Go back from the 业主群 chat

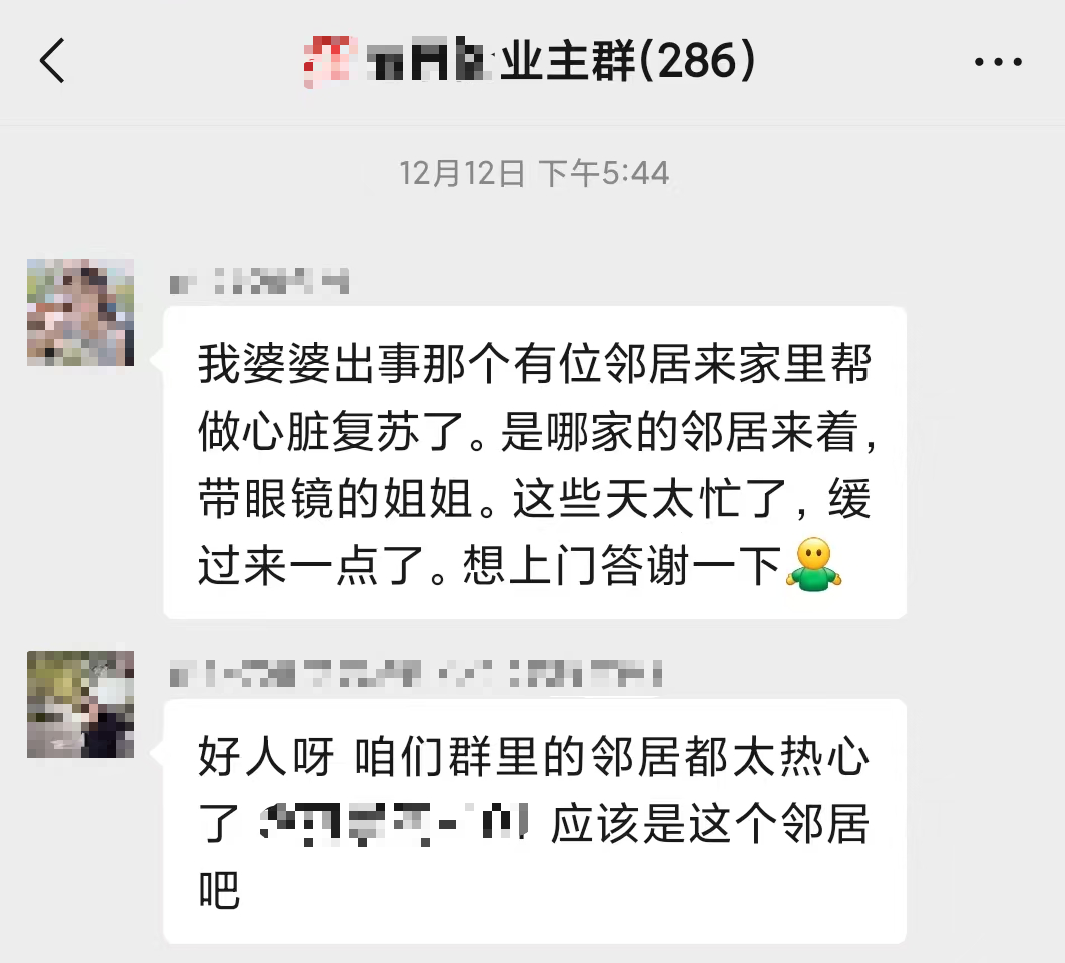click(52, 61)
